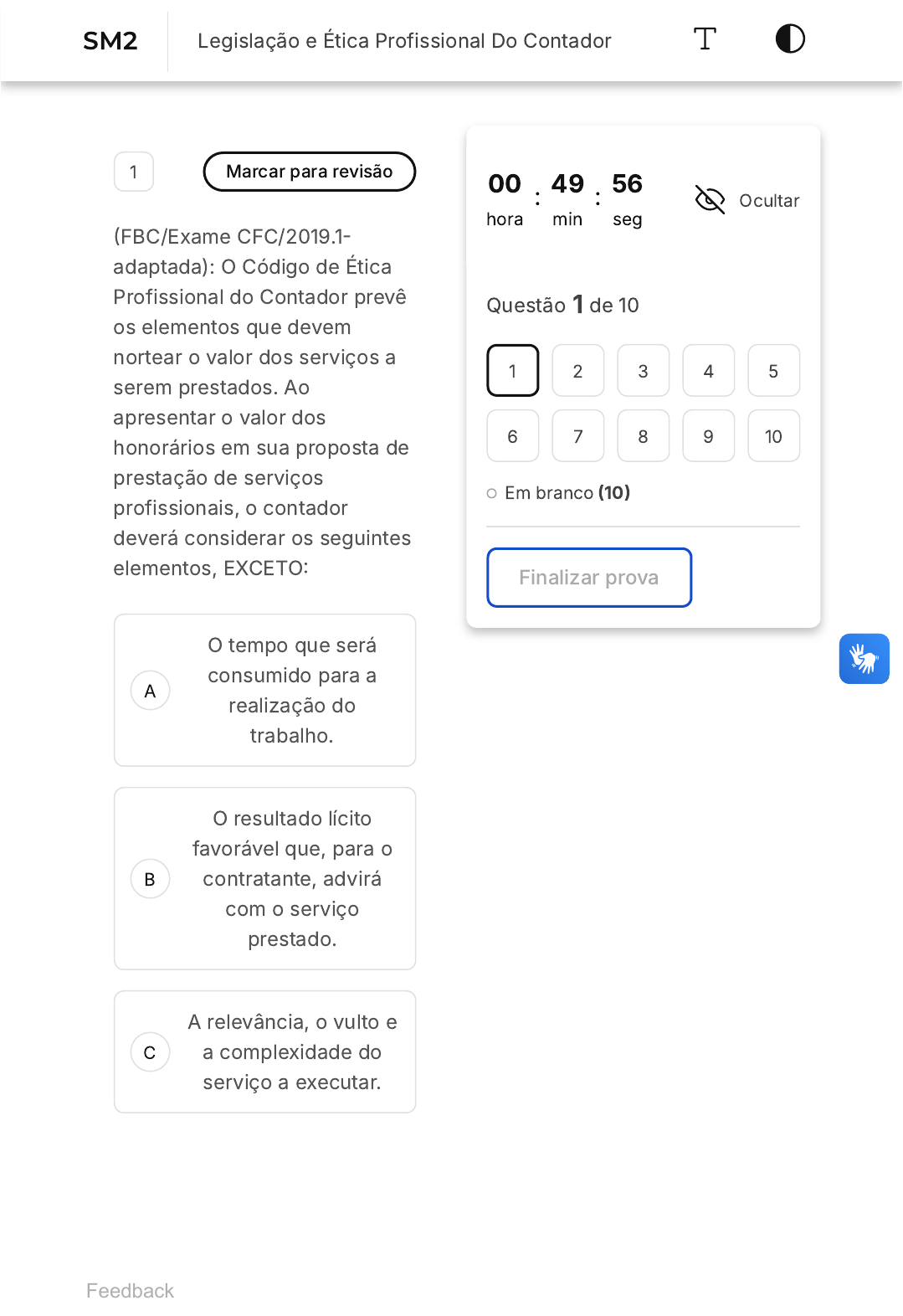Go to question 6
The height and width of the screenshot is (1316, 903).
point(512,436)
